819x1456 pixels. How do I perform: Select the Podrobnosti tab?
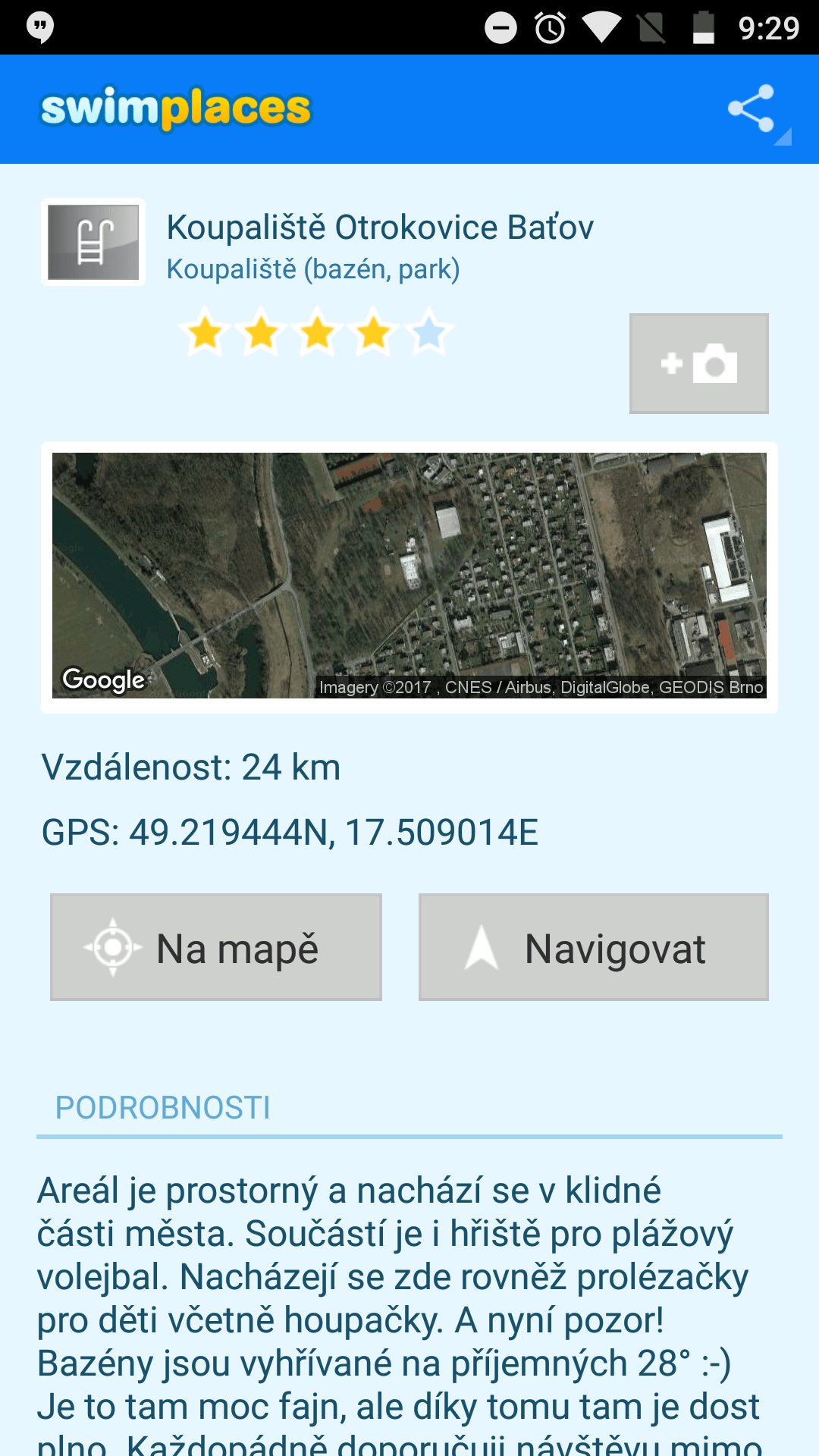point(163,1107)
